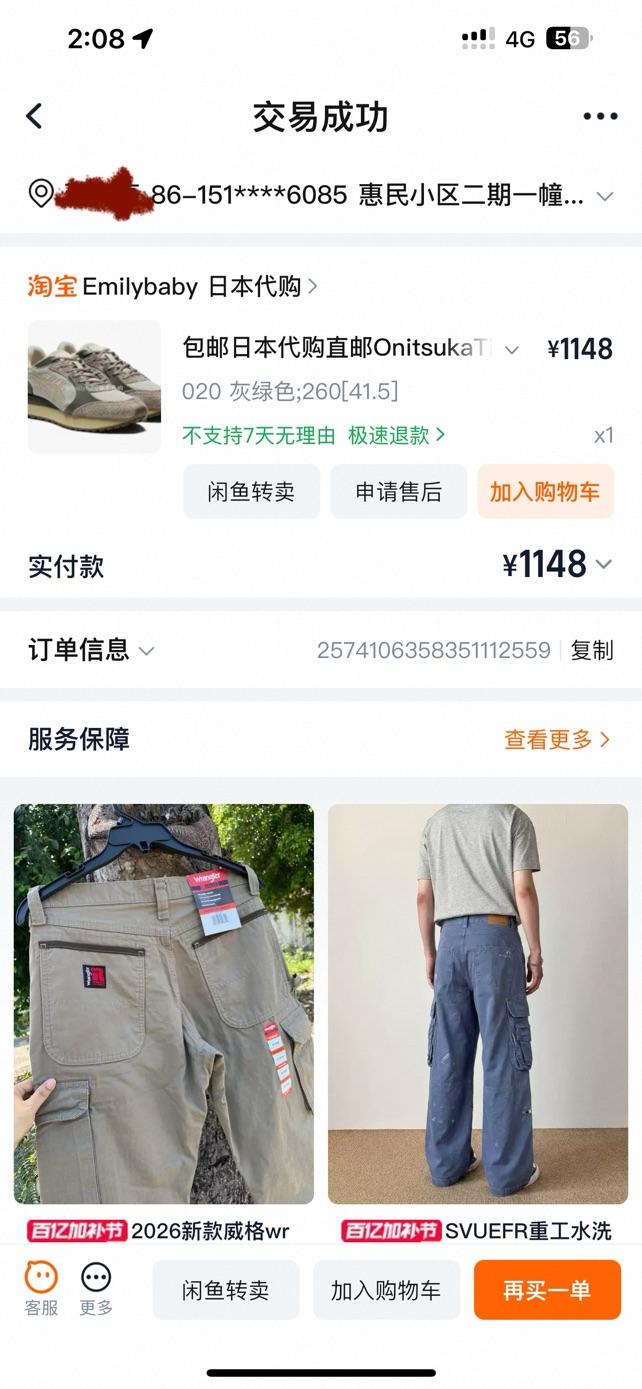Open the Emilybaby 日本代购 shop
Screen dimensions: 642x1389
click(172, 287)
